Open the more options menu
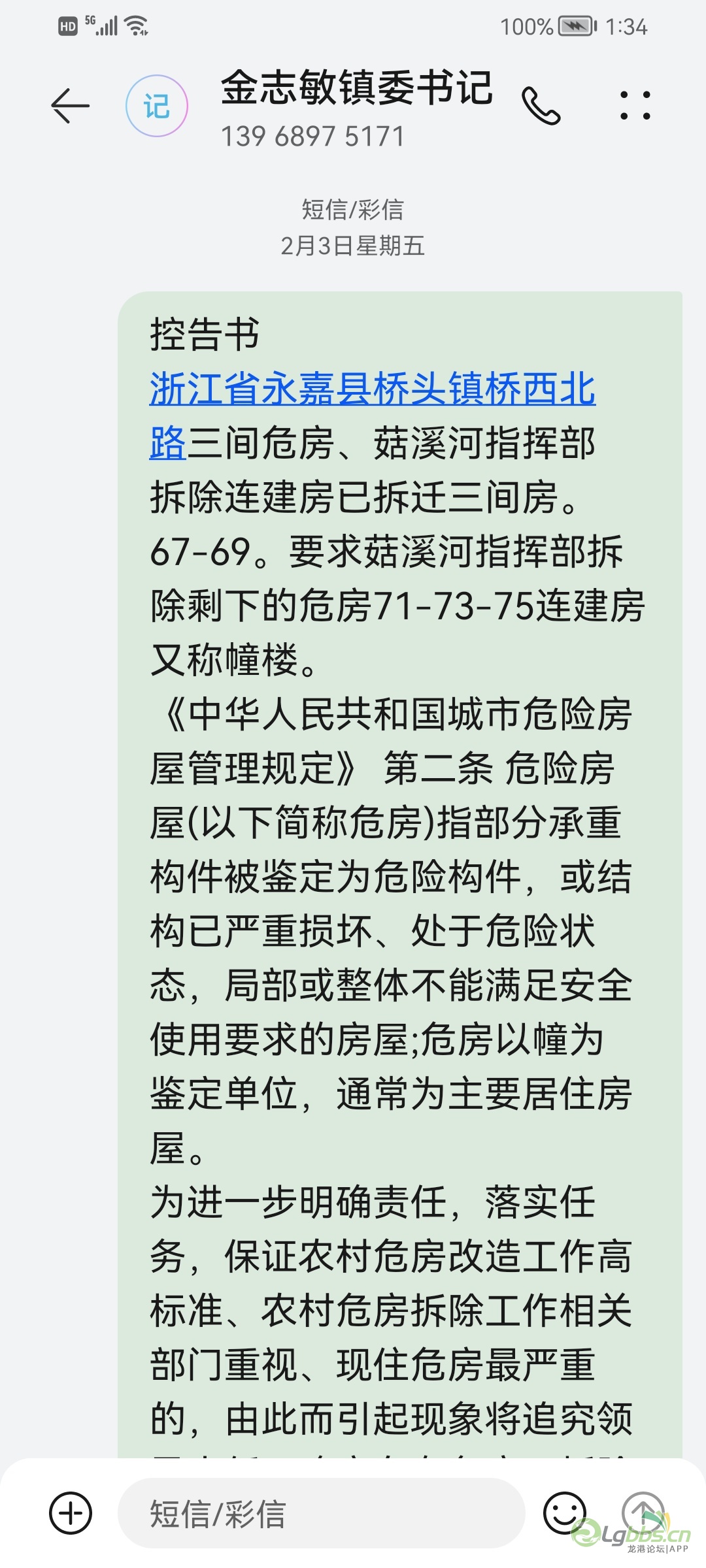The width and height of the screenshot is (706, 1568). [635, 106]
